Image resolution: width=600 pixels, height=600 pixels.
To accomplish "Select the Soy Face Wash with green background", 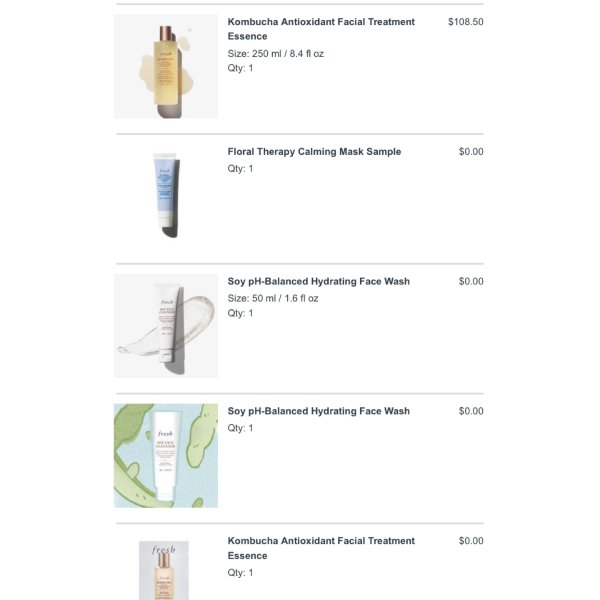I will coord(165,456).
